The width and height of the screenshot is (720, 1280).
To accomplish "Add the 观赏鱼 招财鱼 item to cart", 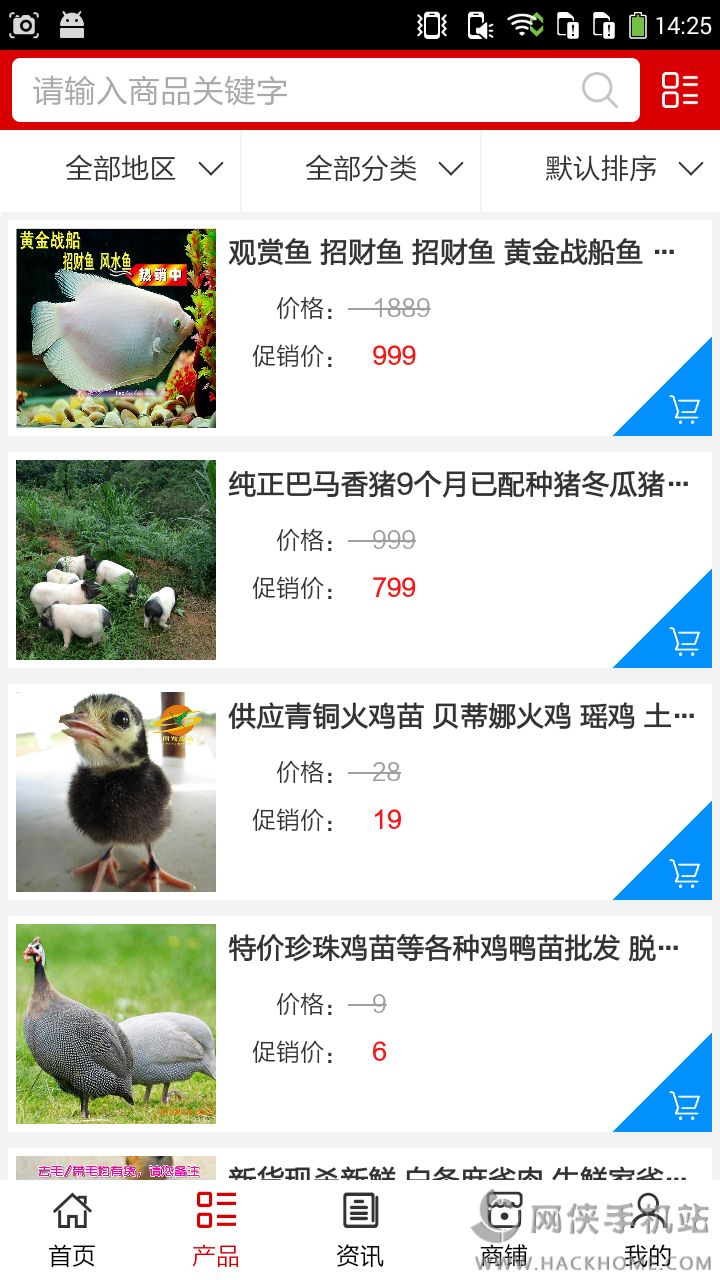I will tap(685, 409).
